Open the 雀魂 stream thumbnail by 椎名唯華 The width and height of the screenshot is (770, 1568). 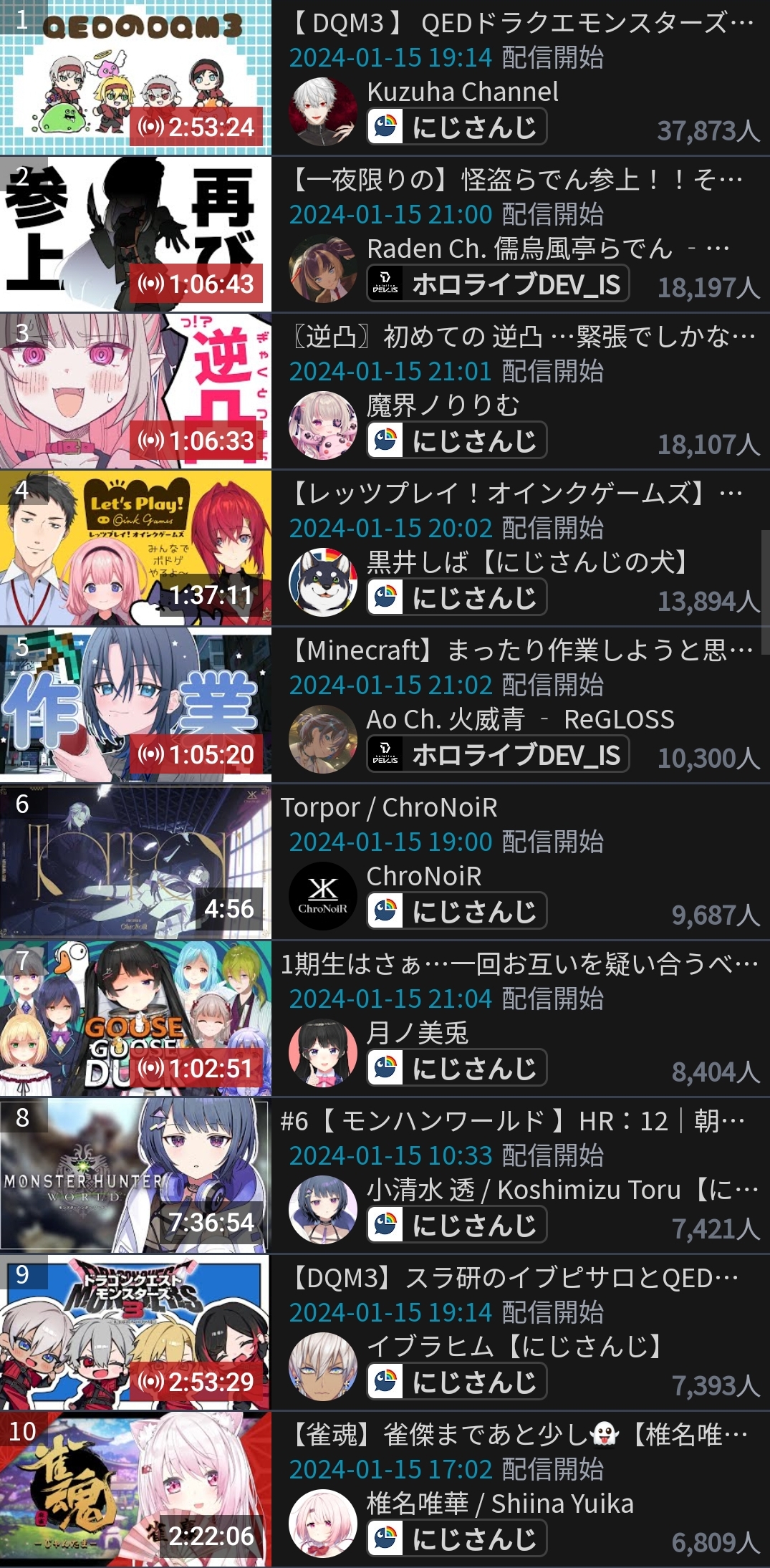click(x=135, y=1489)
